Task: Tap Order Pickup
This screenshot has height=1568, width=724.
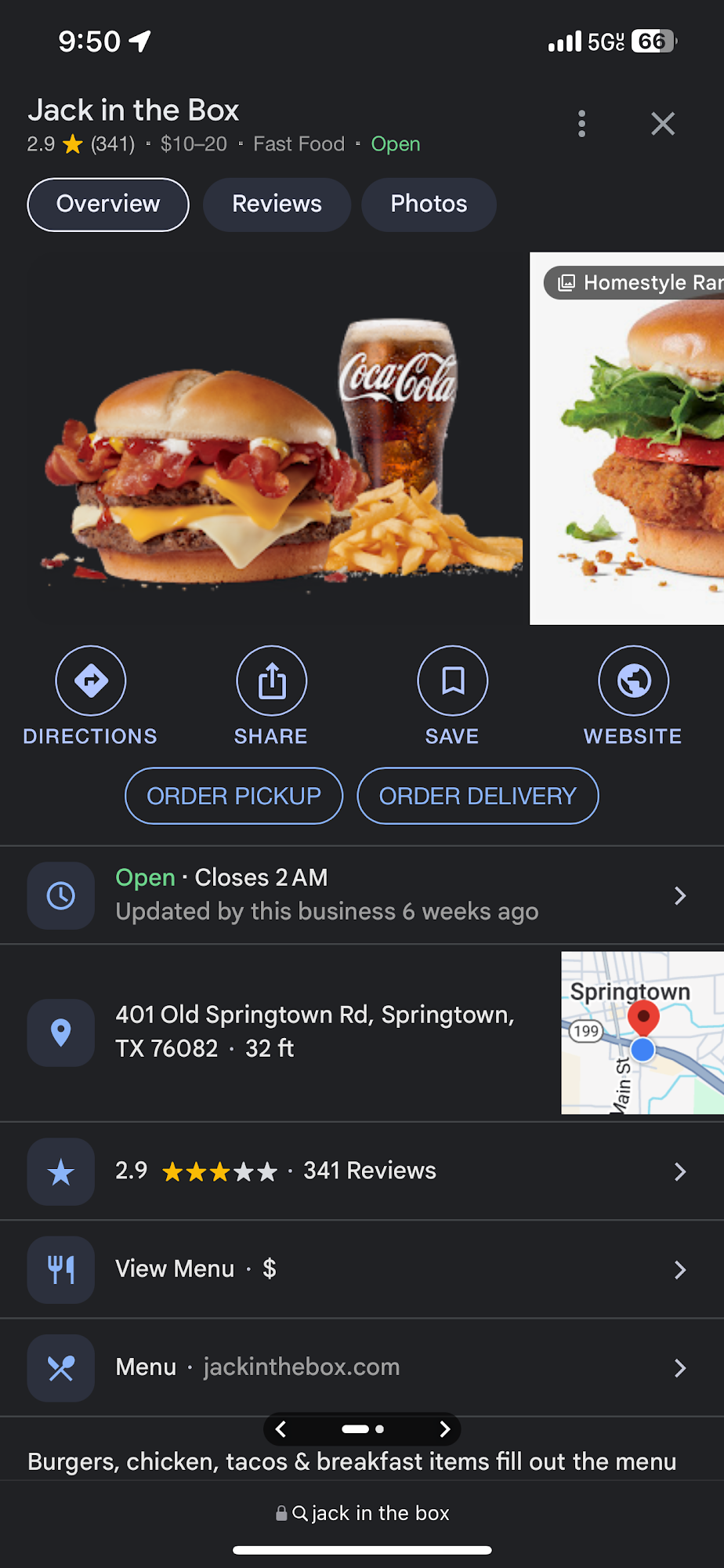Action: point(233,796)
